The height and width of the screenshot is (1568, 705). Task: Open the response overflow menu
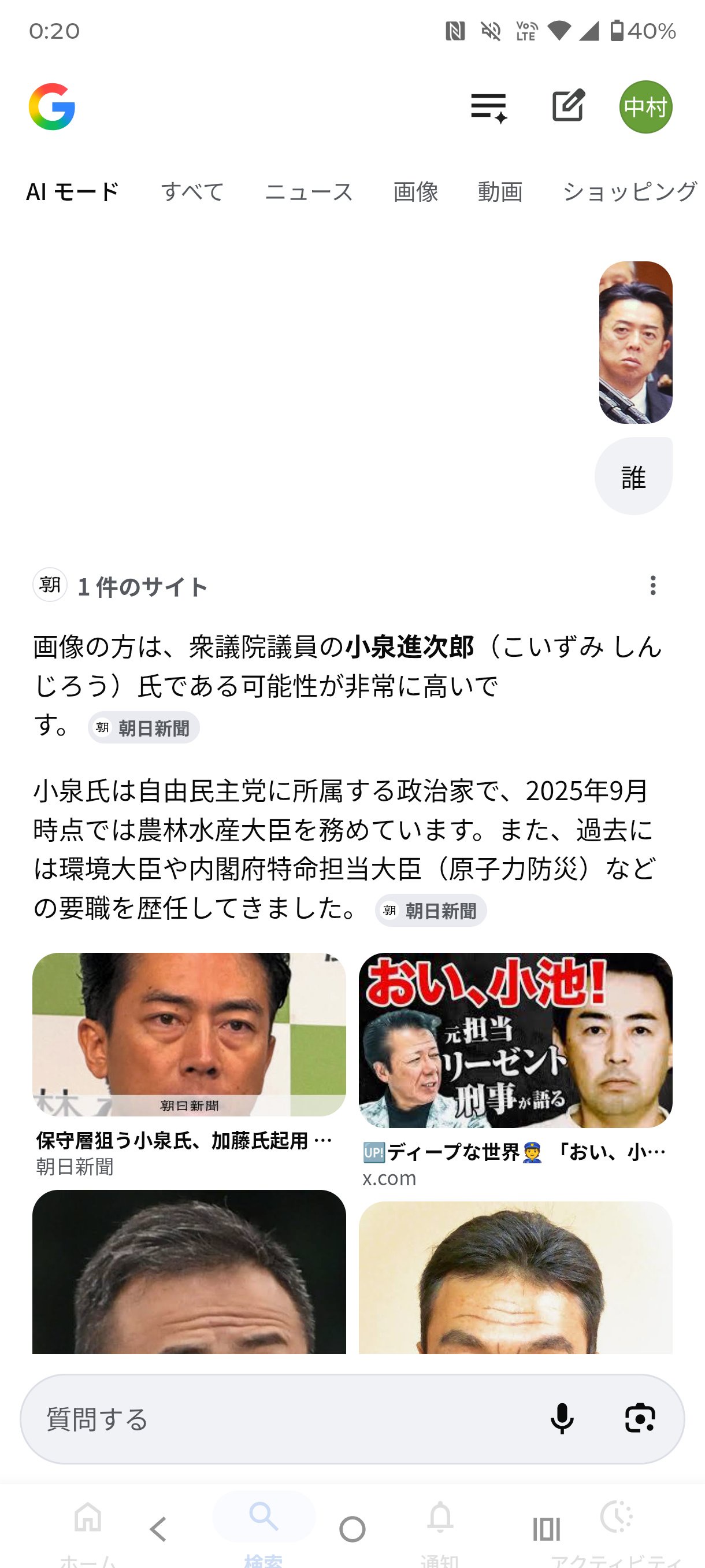(x=652, y=586)
